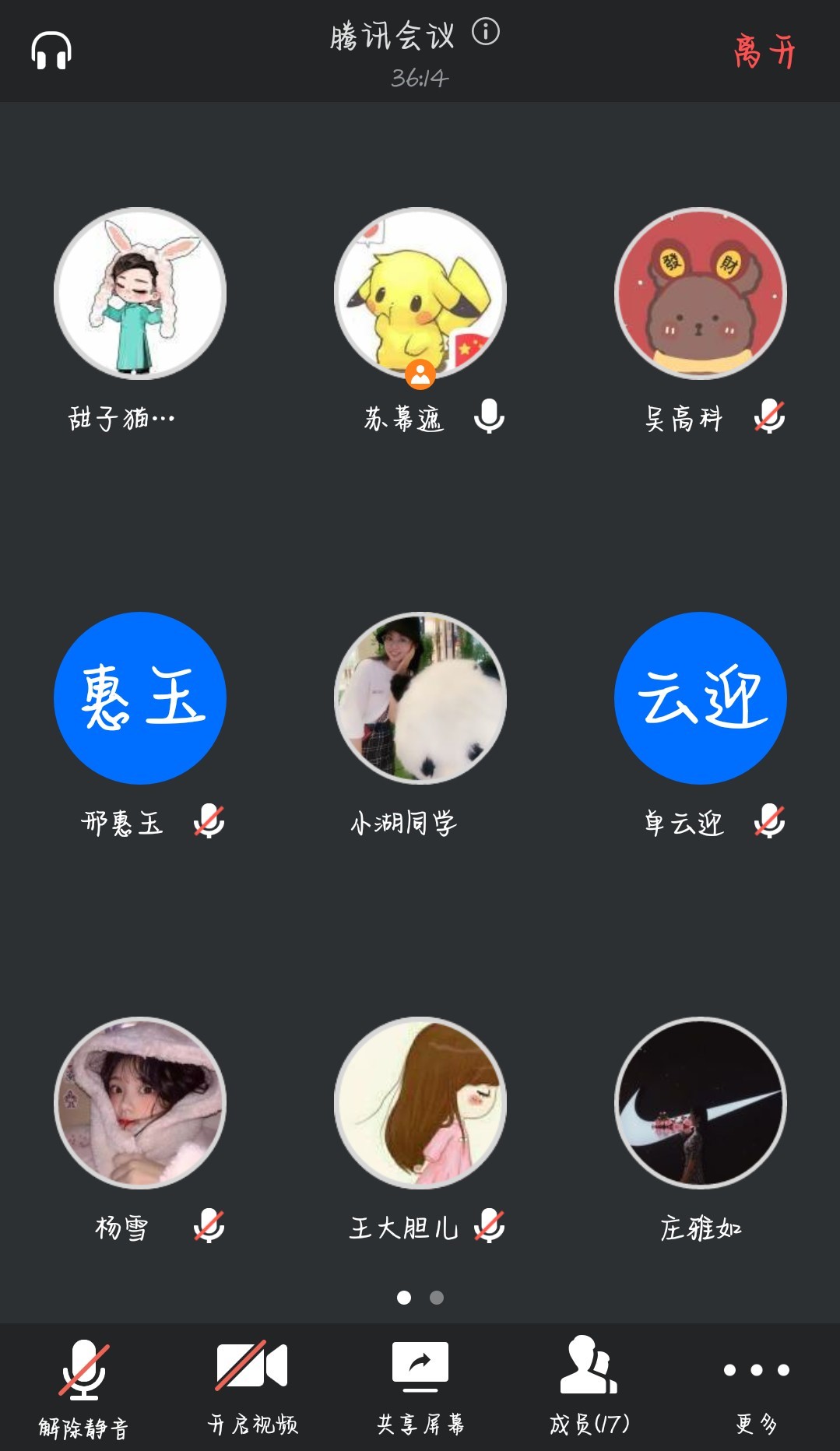This screenshot has width=840, height=1451.
Task: Open participant 庄雅如's tile
Action: (701, 1103)
